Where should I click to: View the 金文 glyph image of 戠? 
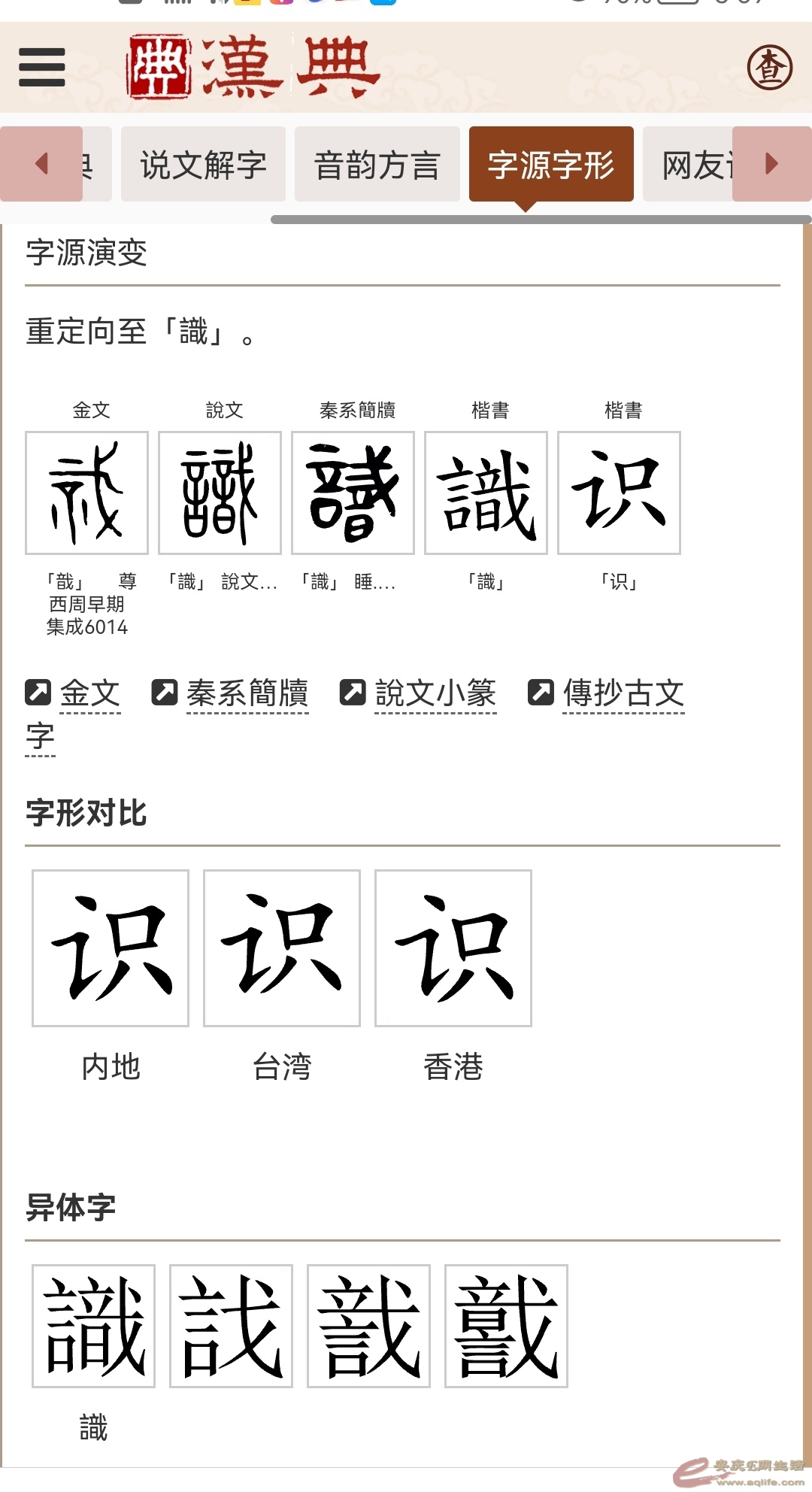(86, 493)
